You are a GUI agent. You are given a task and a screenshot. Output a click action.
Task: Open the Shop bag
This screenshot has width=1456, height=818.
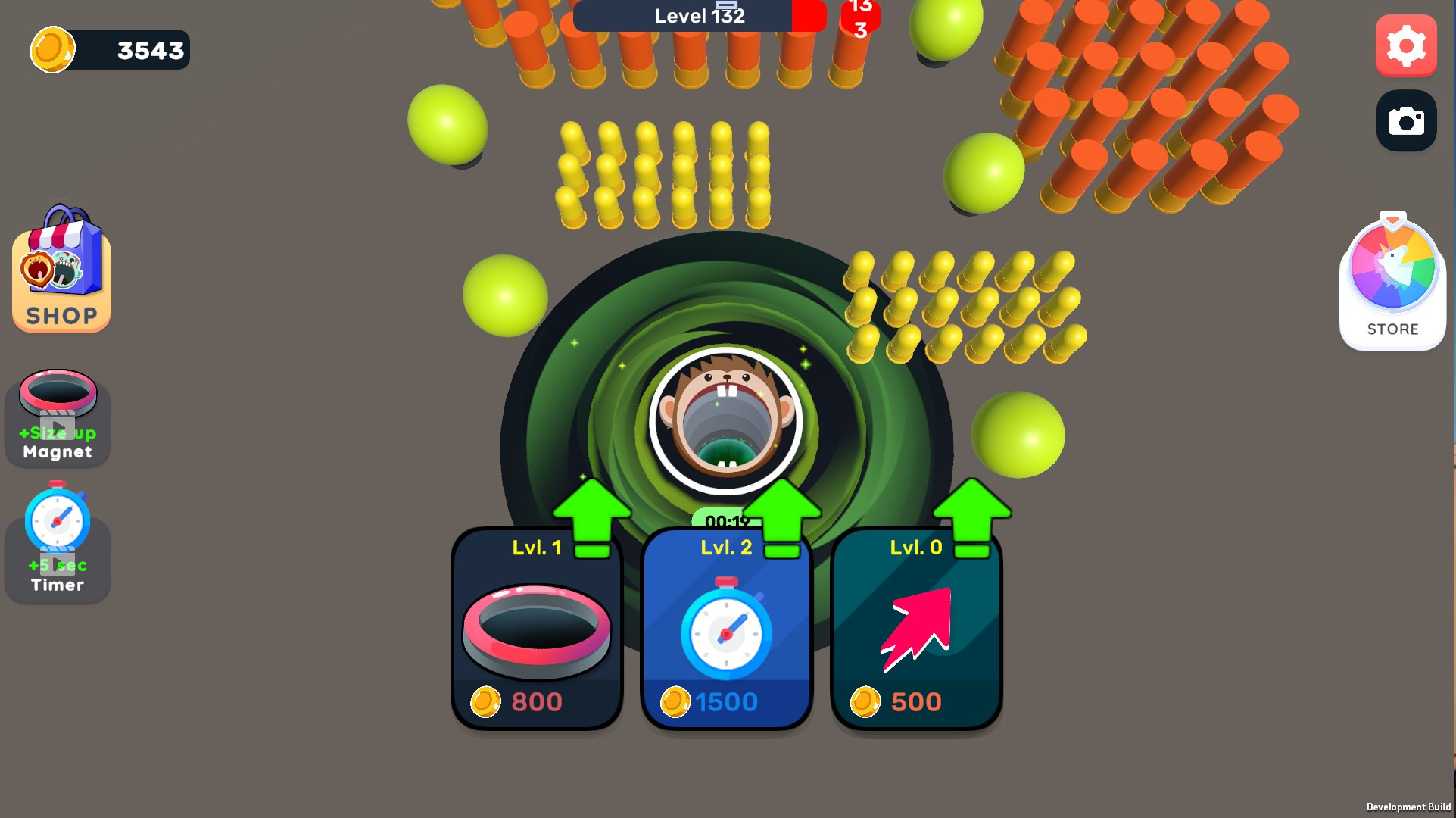pyautogui.click(x=61, y=274)
